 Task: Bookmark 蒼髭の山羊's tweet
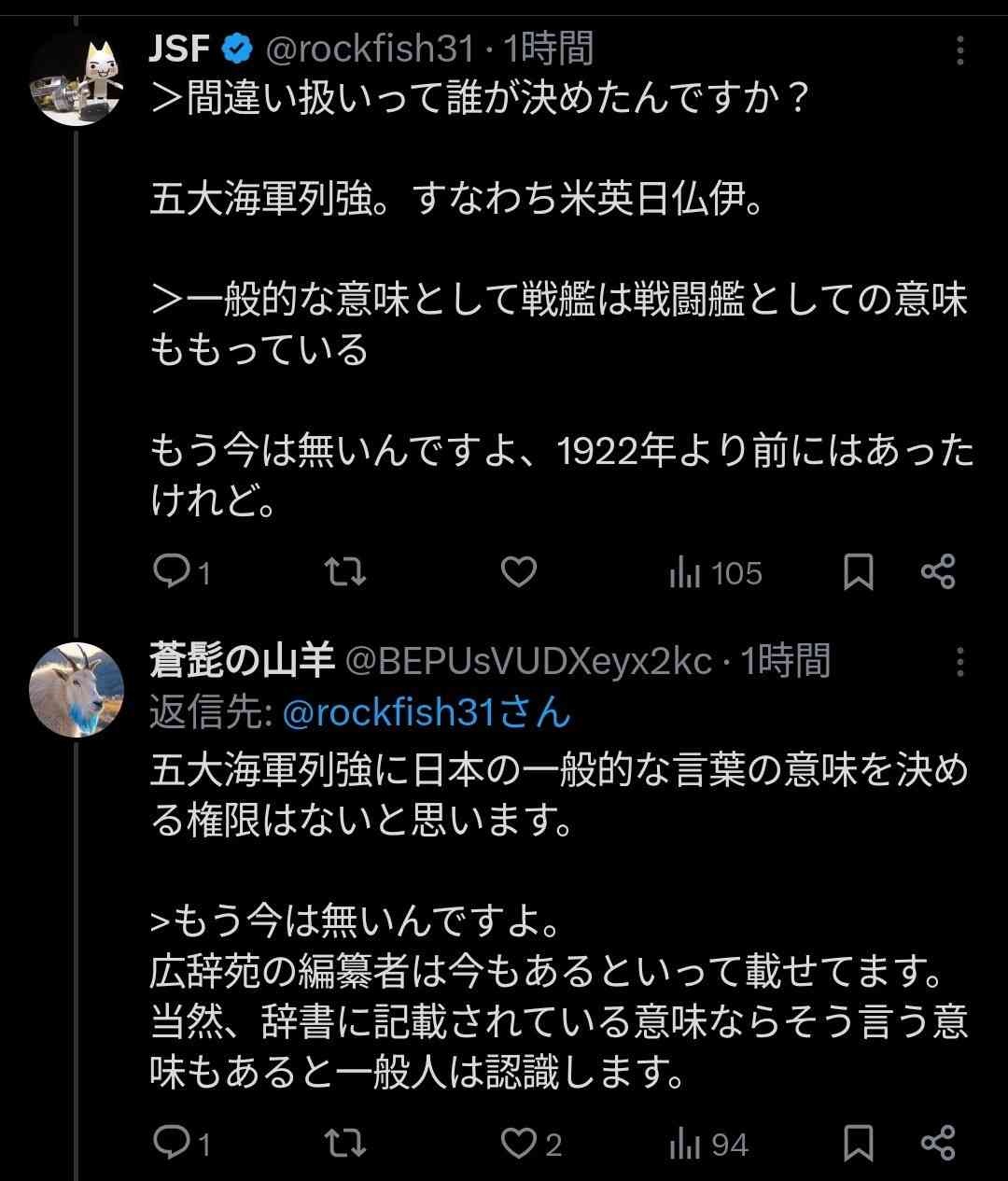click(858, 1144)
